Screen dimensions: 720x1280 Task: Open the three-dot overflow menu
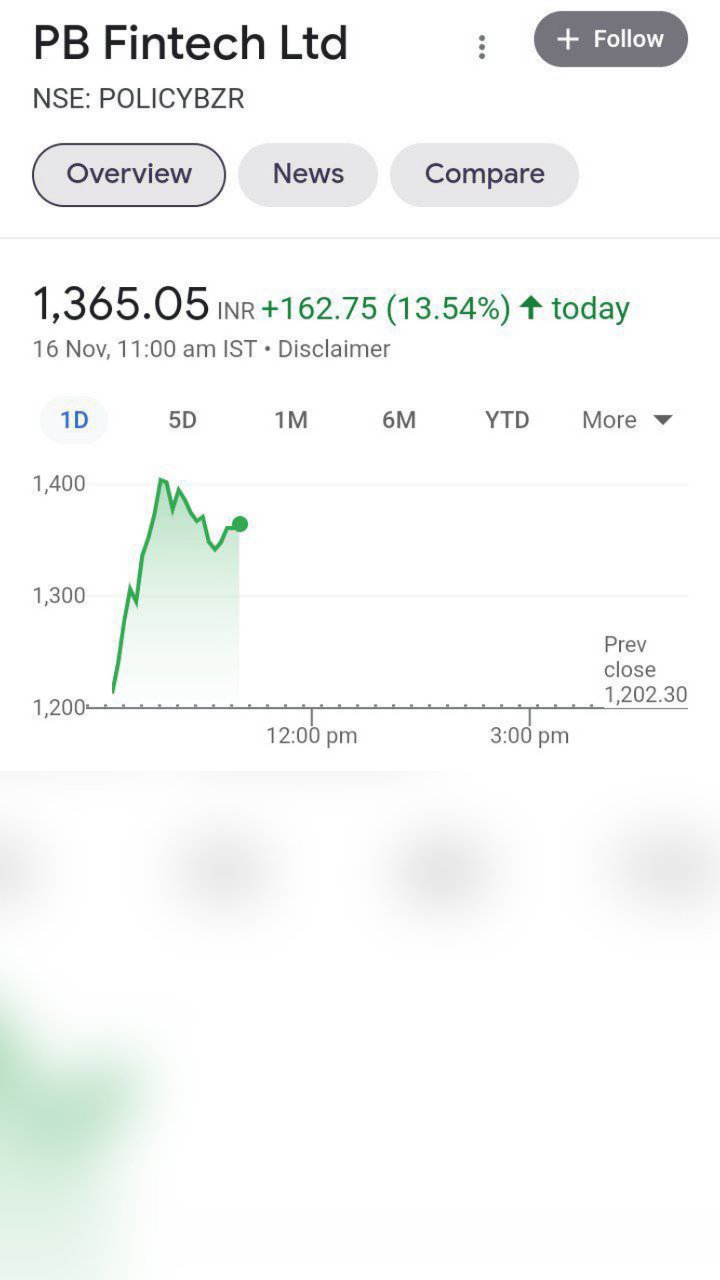(482, 46)
